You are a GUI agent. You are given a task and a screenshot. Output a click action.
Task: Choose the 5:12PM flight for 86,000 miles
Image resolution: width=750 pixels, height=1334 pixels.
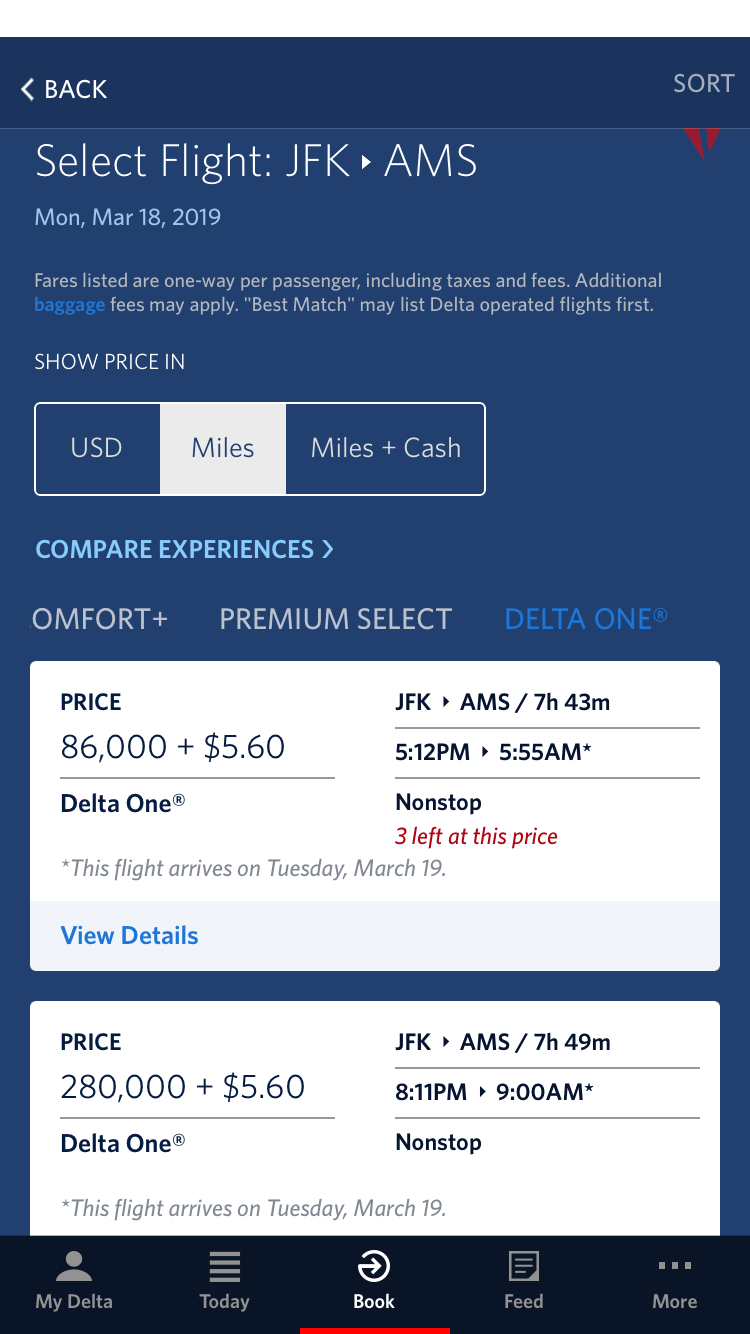374,770
